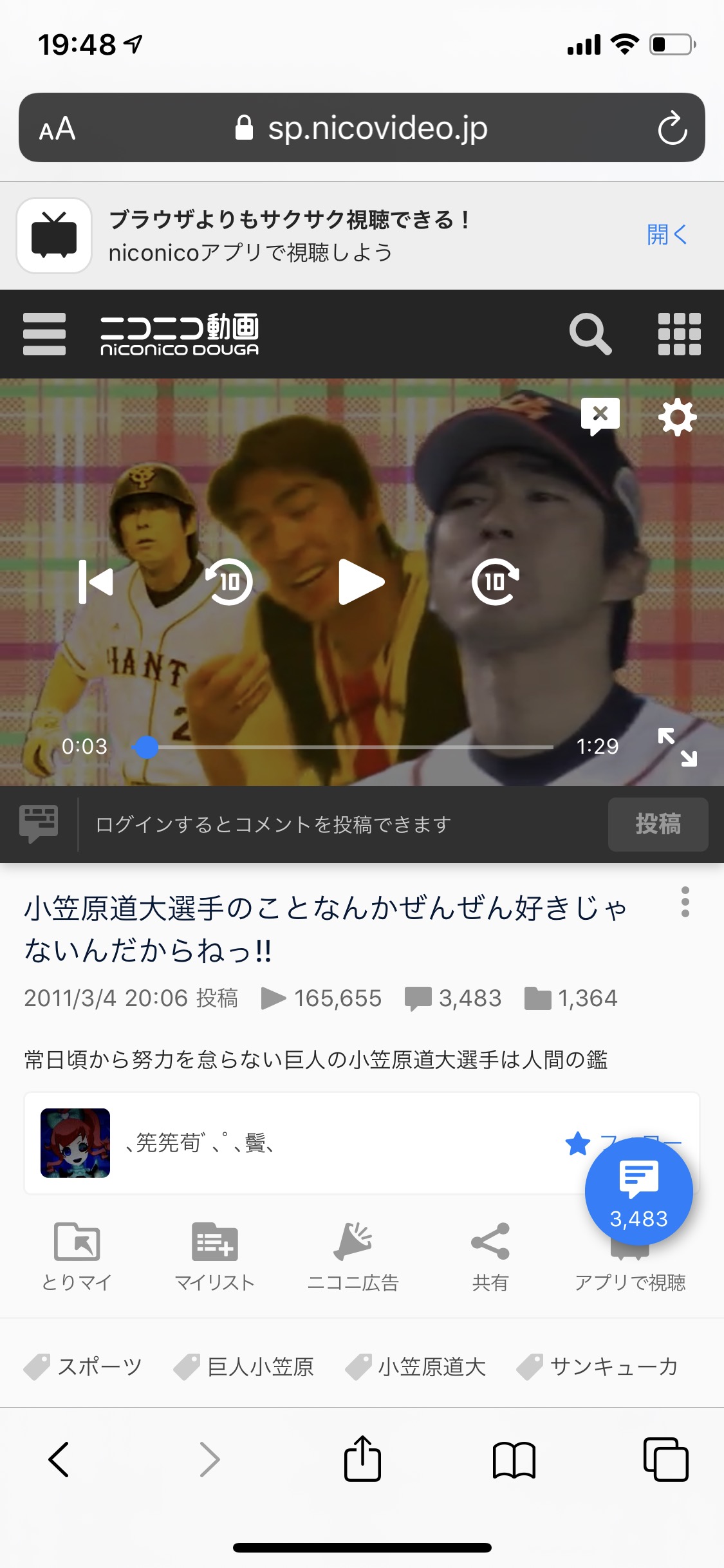
Task: Enter fullscreen mode
Action: pos(677,747)
